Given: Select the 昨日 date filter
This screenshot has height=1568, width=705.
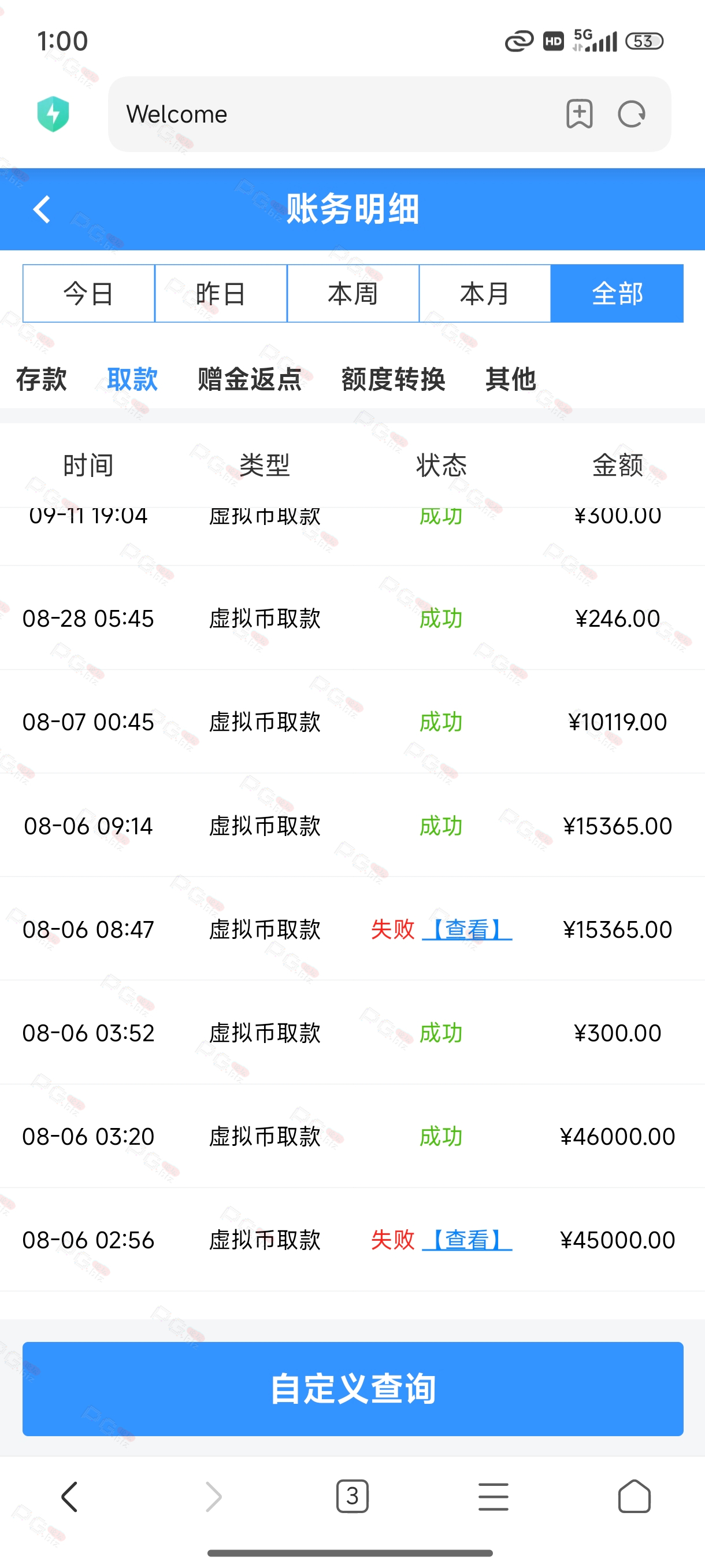Looking at the screenshot, I should (221, 293).
